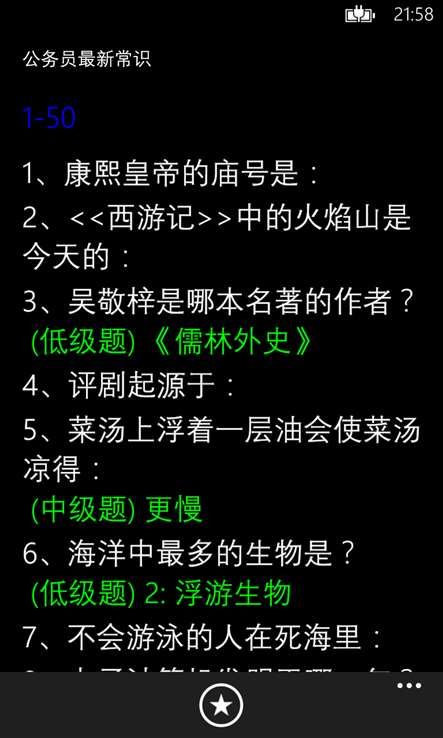Collapse question 3 about 吴敬梓

pos(218,302)
